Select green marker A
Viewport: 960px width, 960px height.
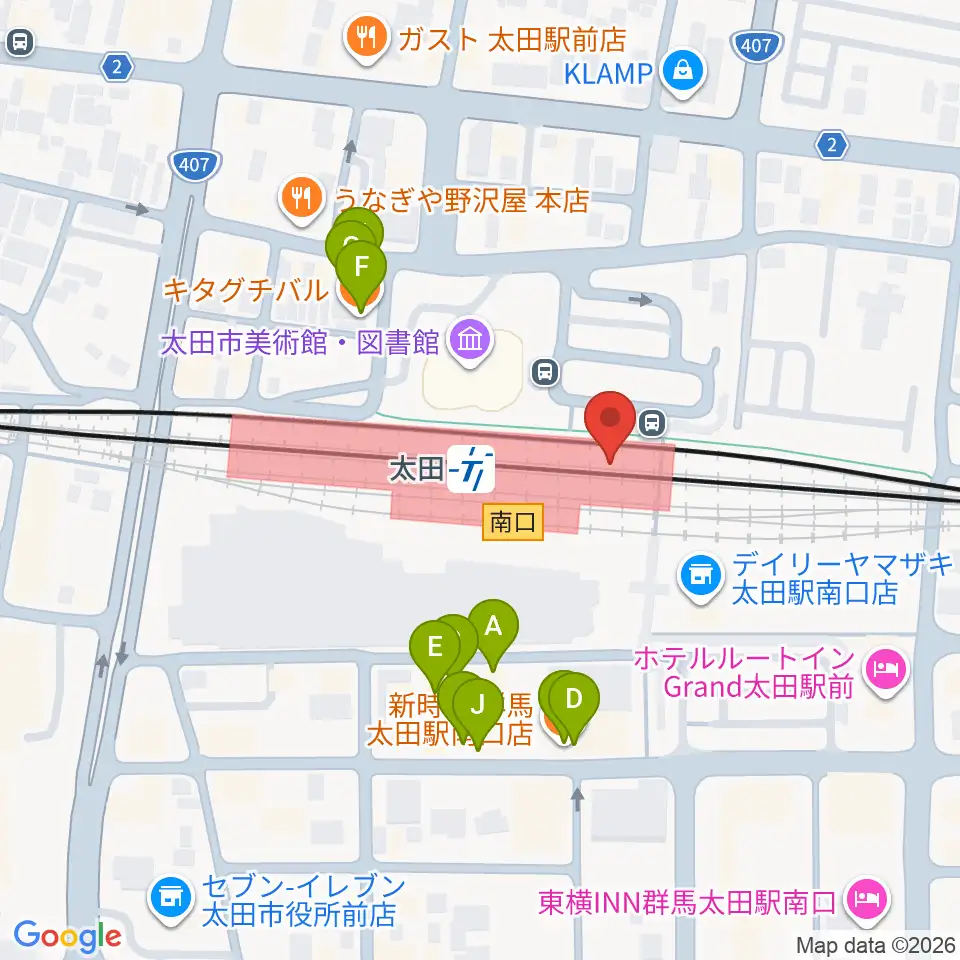(493, 633)
